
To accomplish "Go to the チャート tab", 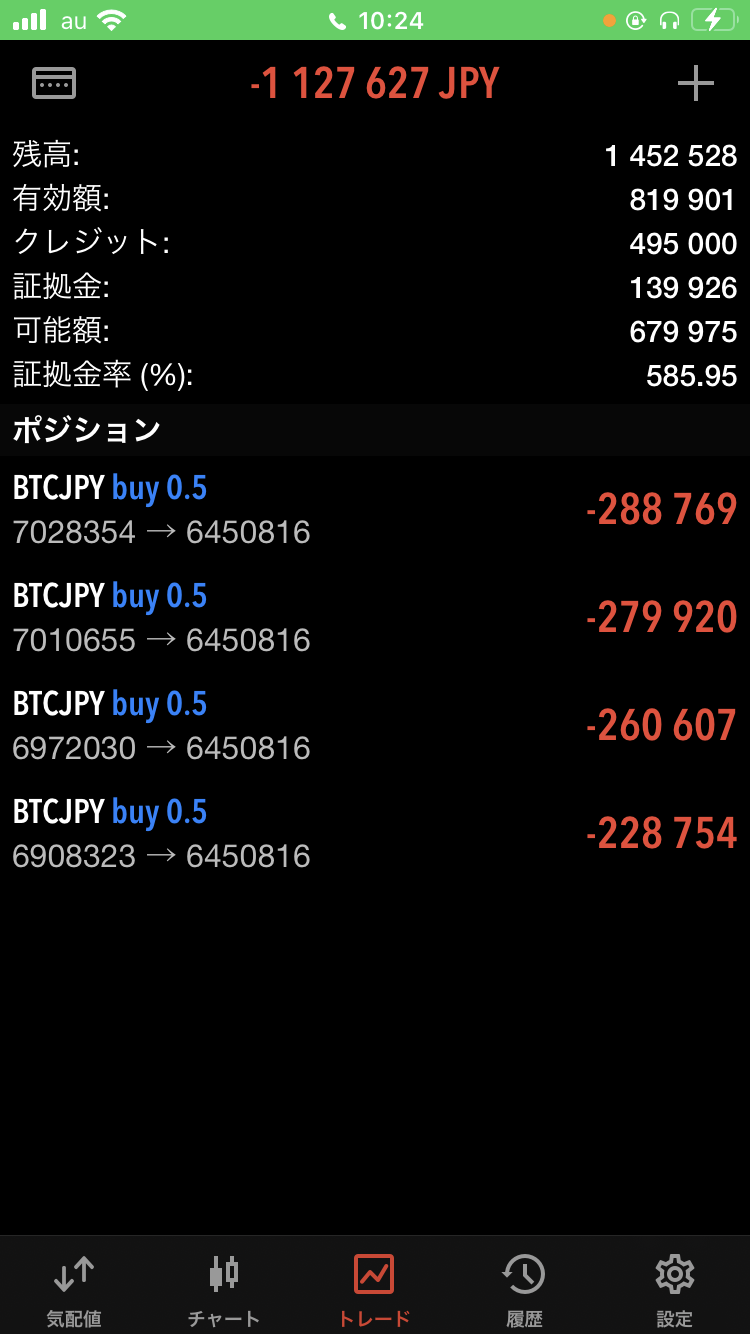I will coord(224,1289).
